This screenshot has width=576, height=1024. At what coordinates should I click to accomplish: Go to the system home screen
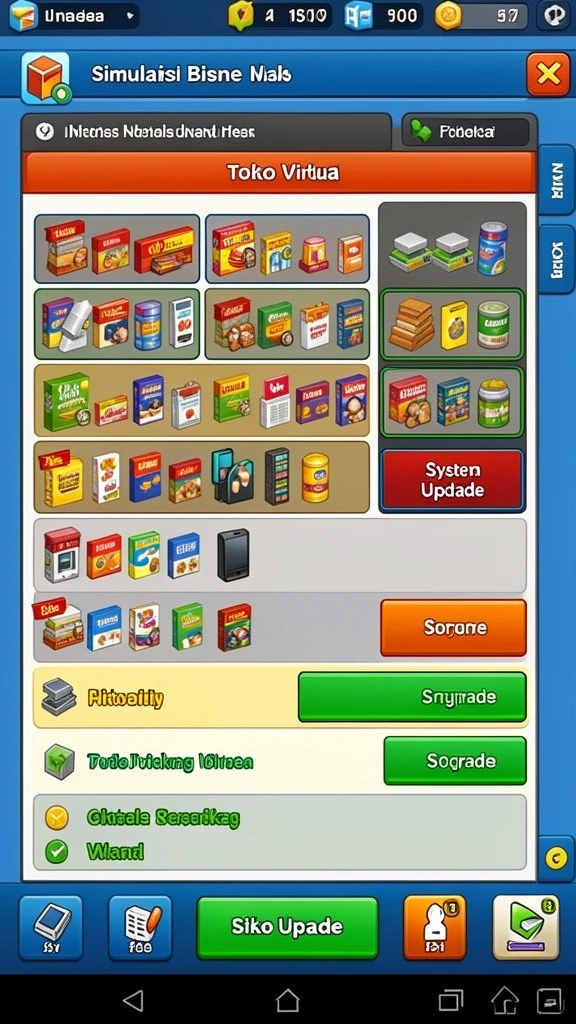pos(287,1000)
